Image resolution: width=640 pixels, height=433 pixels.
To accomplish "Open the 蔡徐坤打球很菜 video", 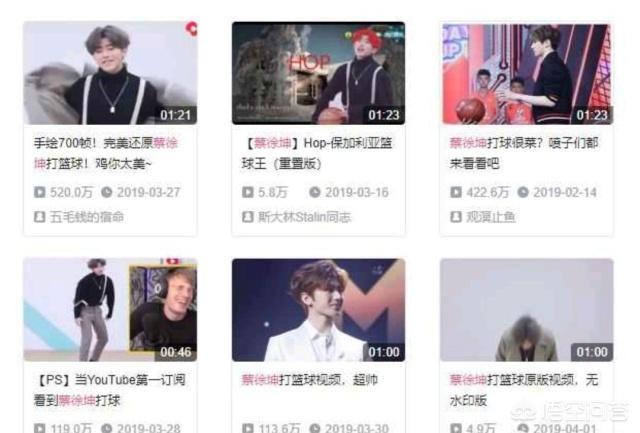I will pos(526,74).
